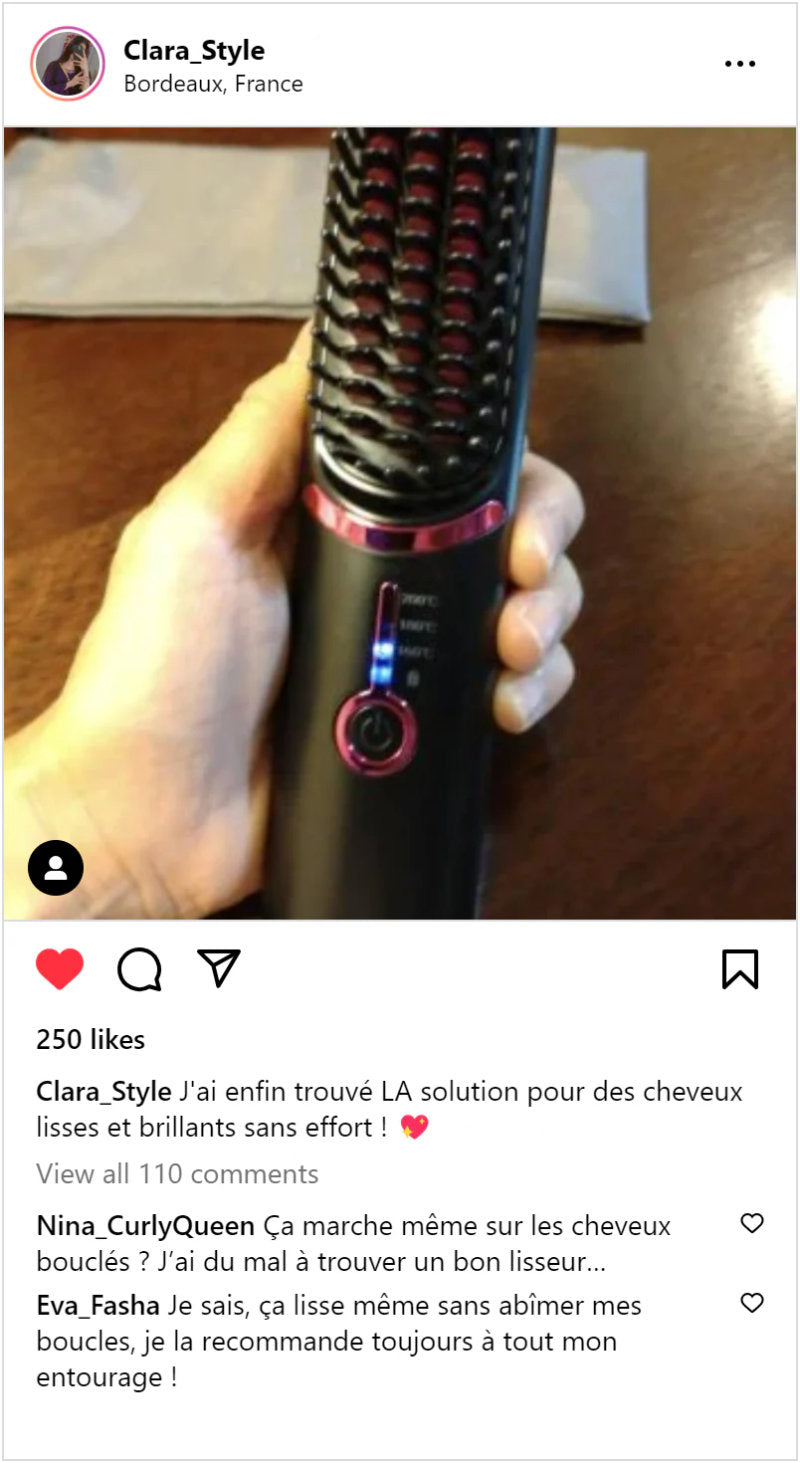
Task: View all 110 comments
Action: click(177, 1173)
